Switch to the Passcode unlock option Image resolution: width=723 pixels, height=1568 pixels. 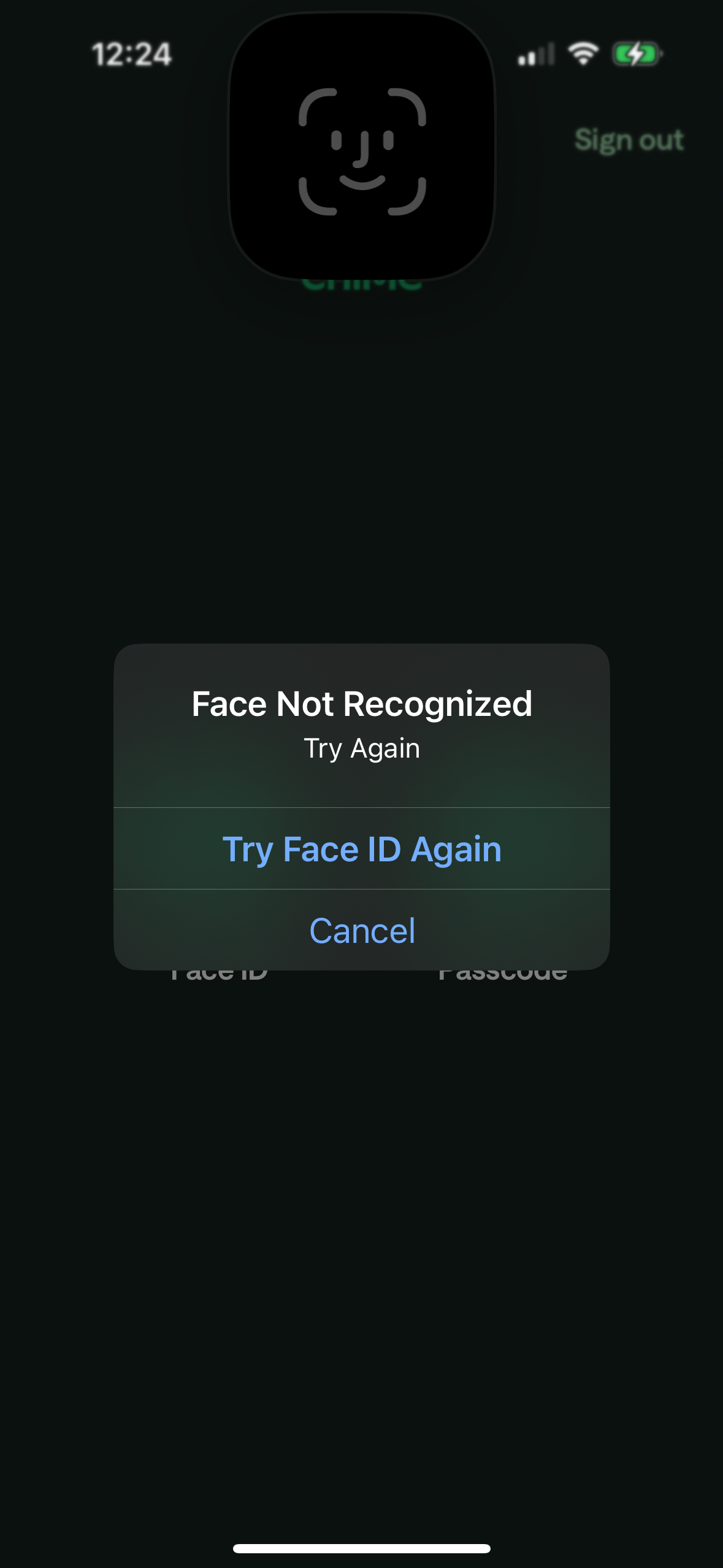pyautogui.click(x=503, y=969)
